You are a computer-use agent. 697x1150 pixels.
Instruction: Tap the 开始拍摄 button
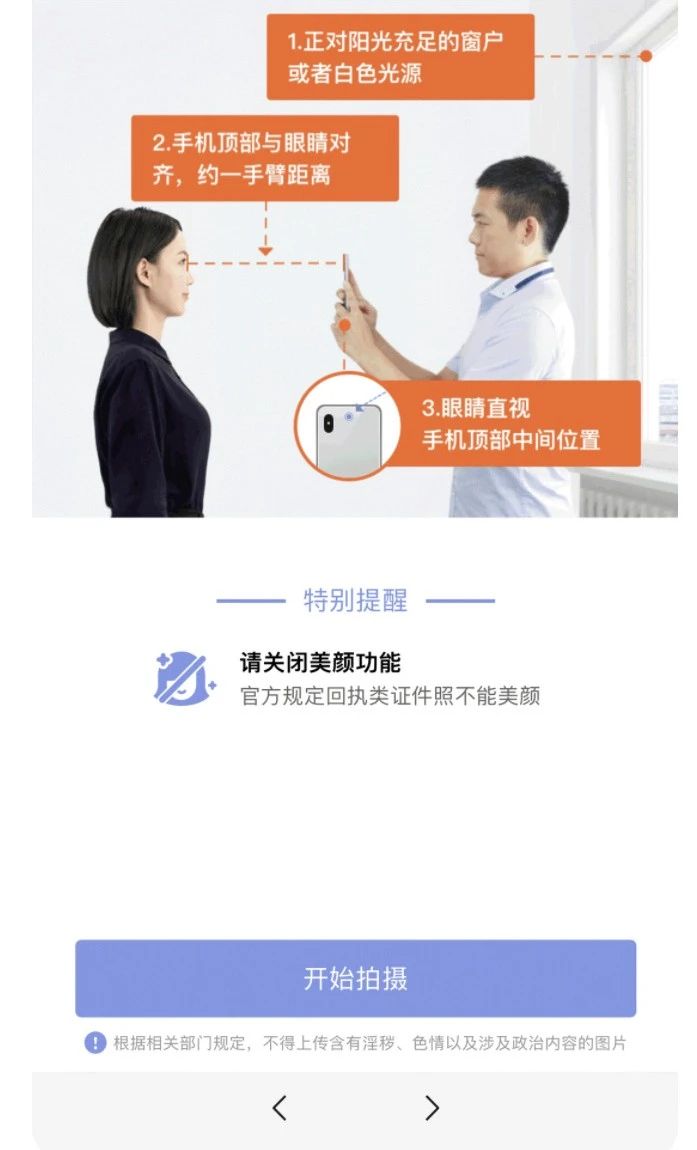pos(355,978)
